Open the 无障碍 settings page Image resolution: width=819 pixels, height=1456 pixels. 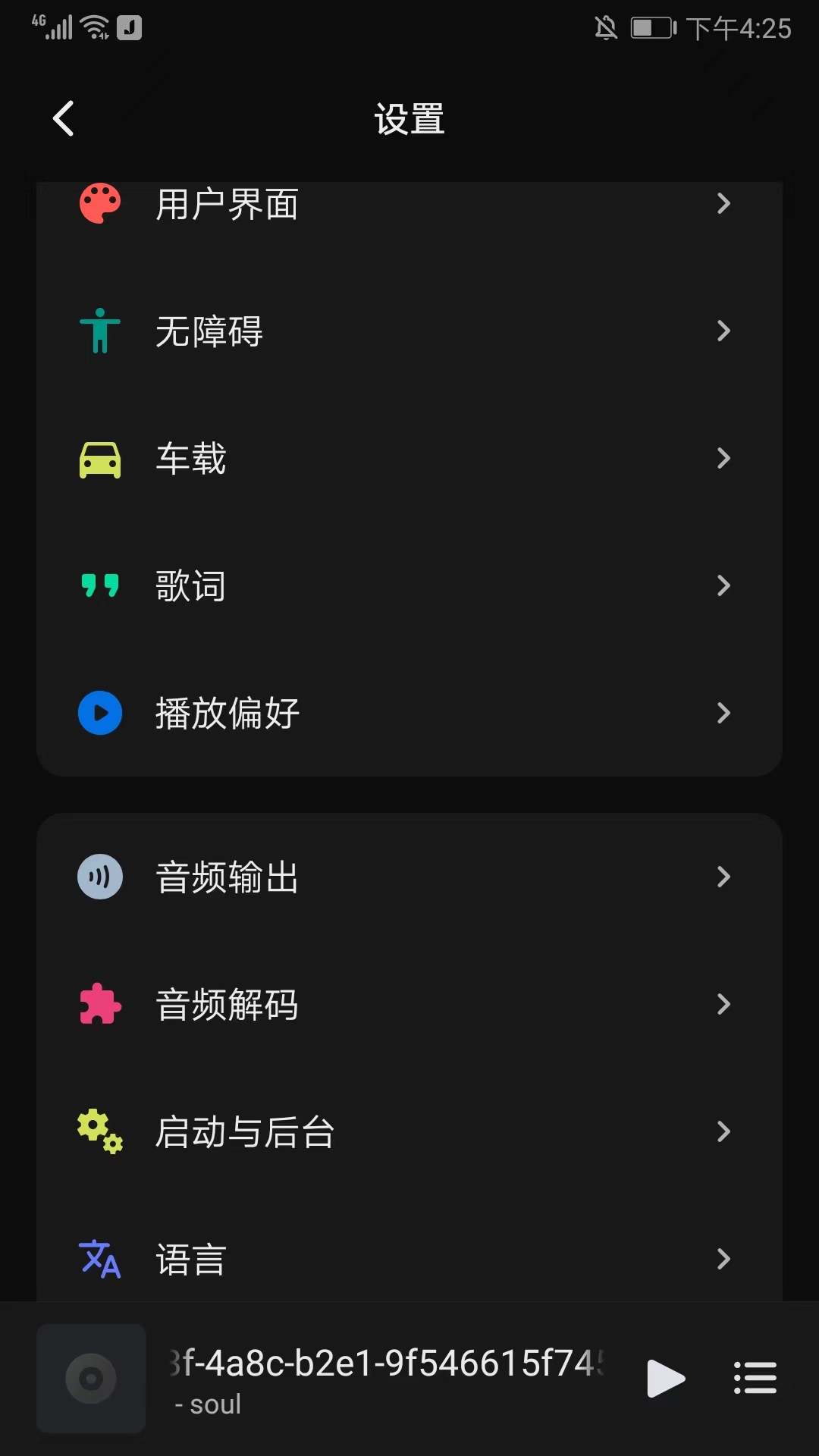[x=409, y=331]
